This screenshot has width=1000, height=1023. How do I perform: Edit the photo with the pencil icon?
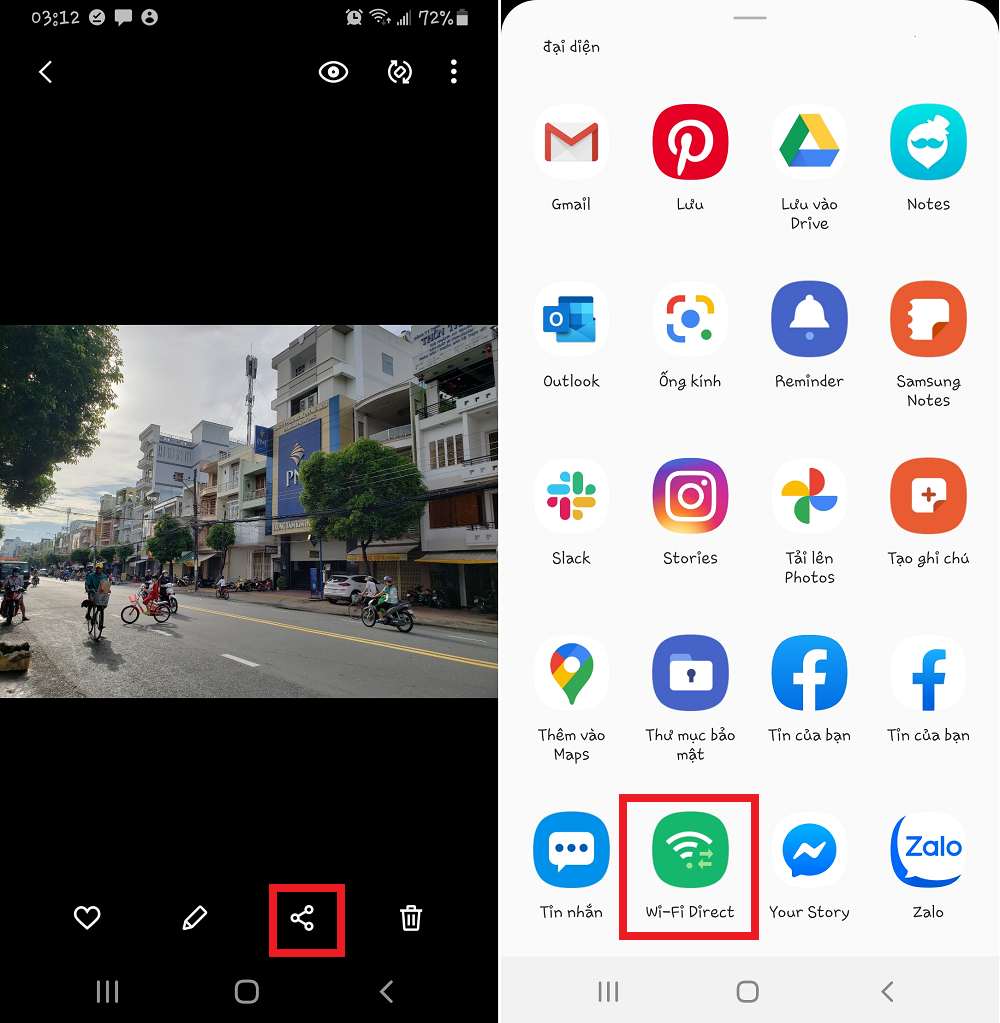point(194,918)
